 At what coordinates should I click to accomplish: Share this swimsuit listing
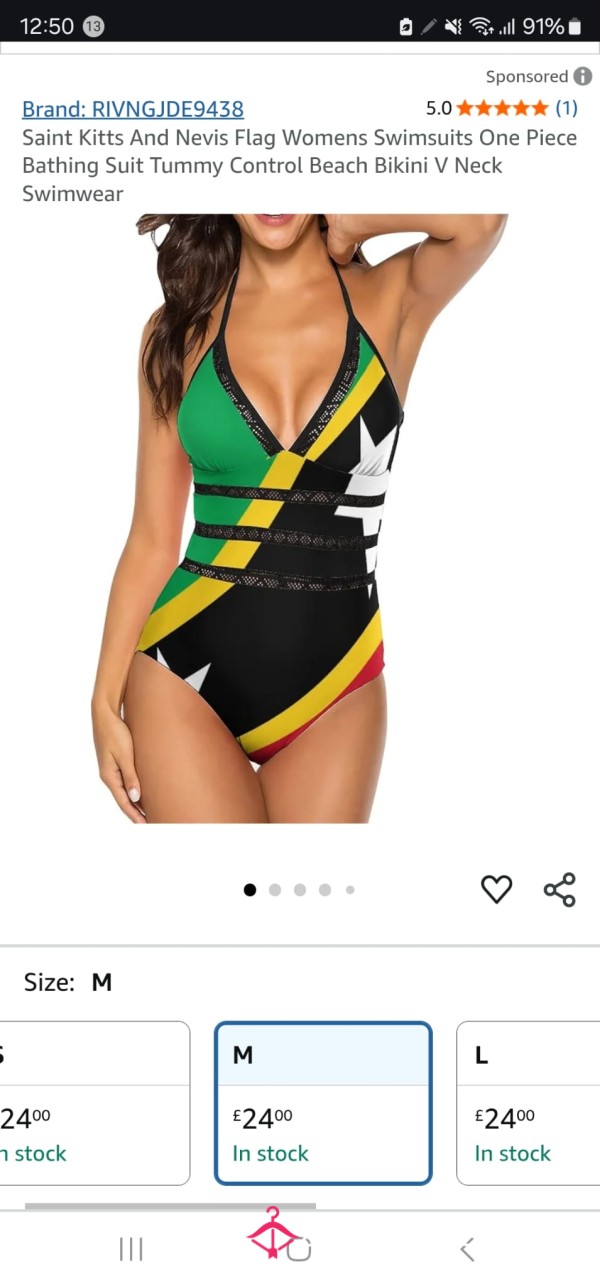[559, 889]
